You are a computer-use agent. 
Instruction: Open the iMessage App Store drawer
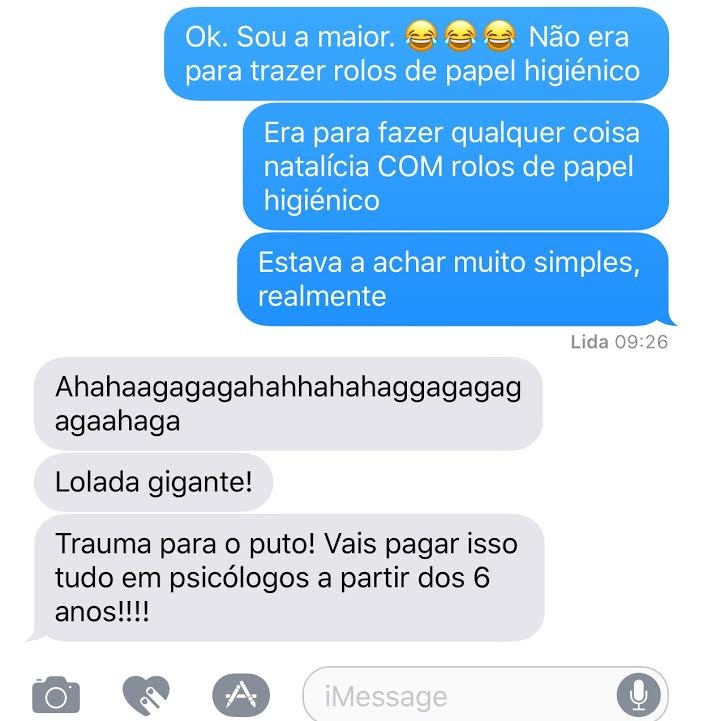point(241,694)
